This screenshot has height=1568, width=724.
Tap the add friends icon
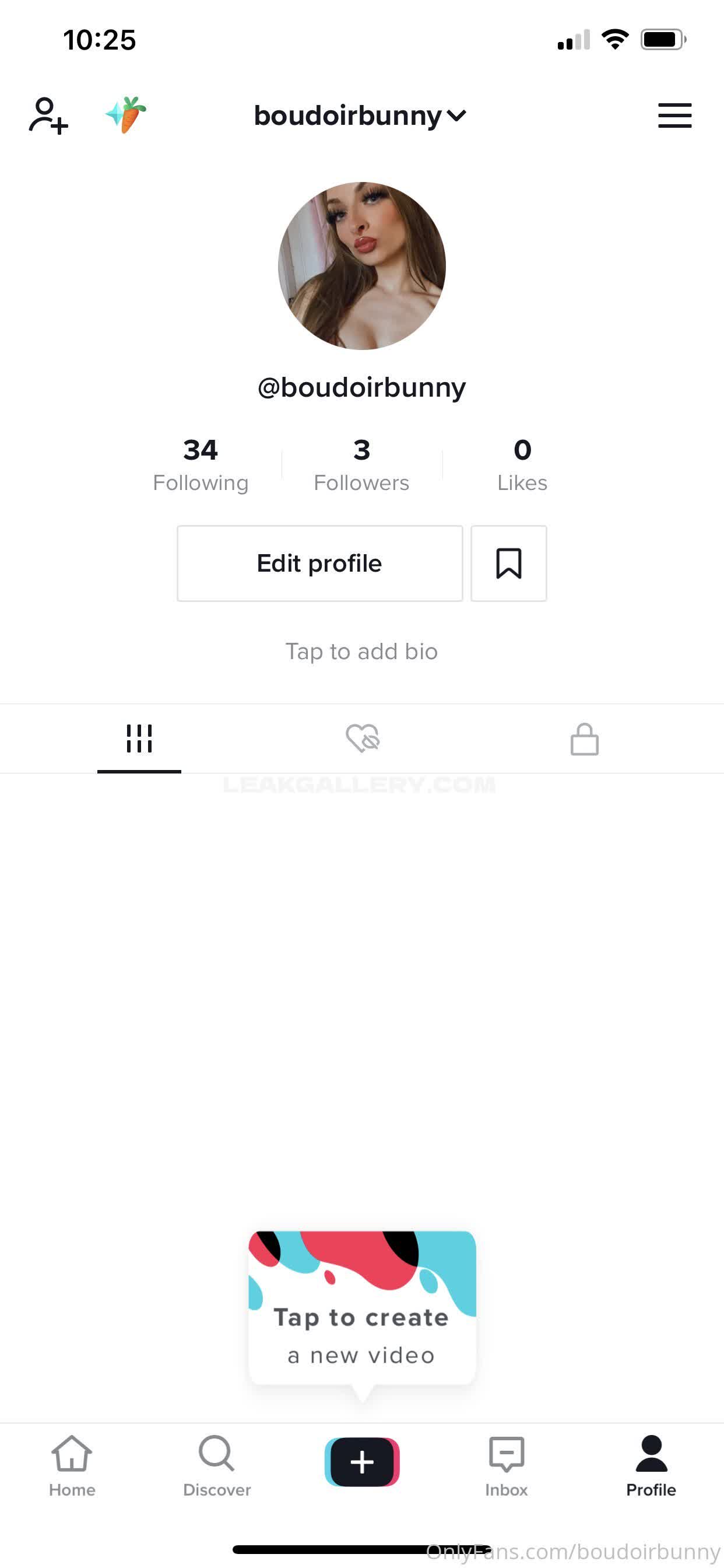click(x=48, y=115)
